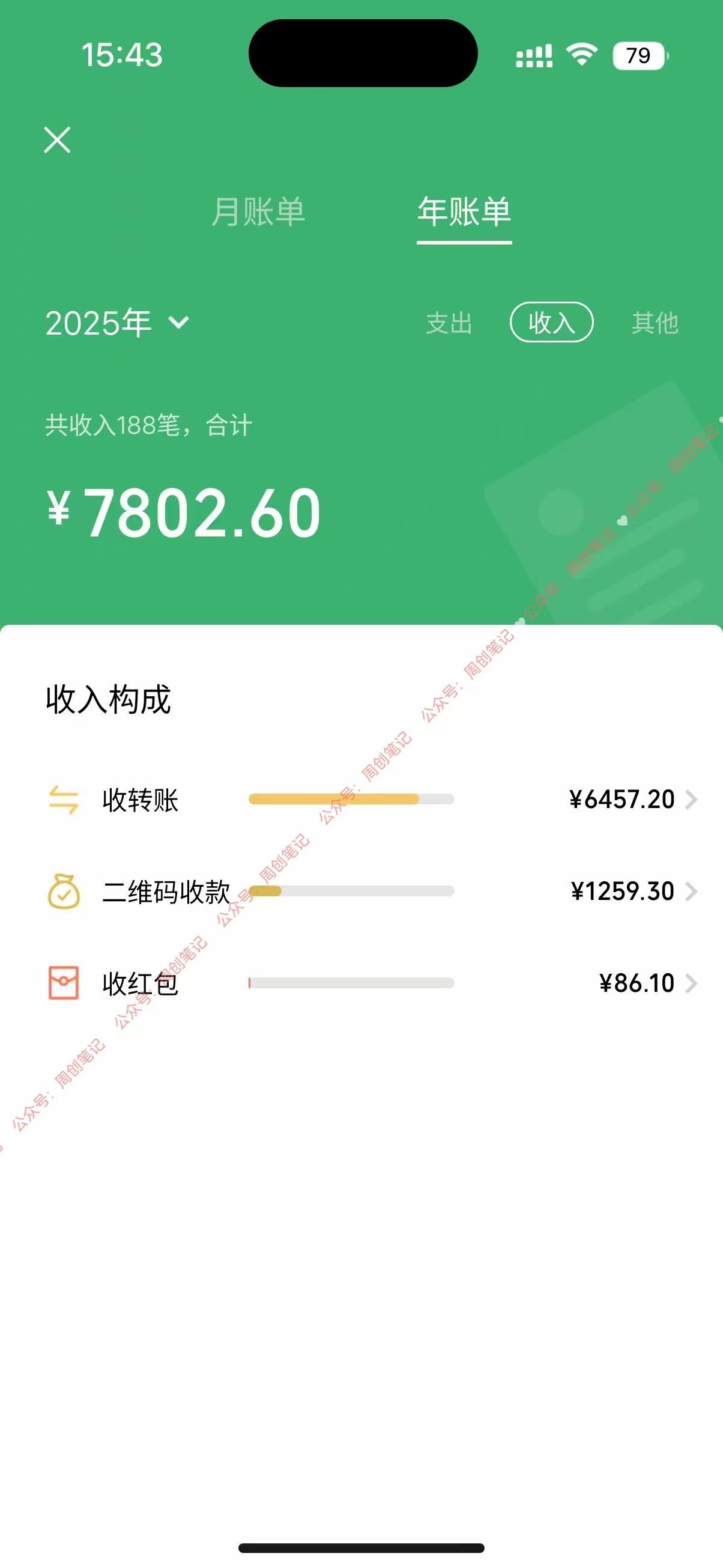
Task: Open 二维码收款 income details
Action: (x=371, y=891)
